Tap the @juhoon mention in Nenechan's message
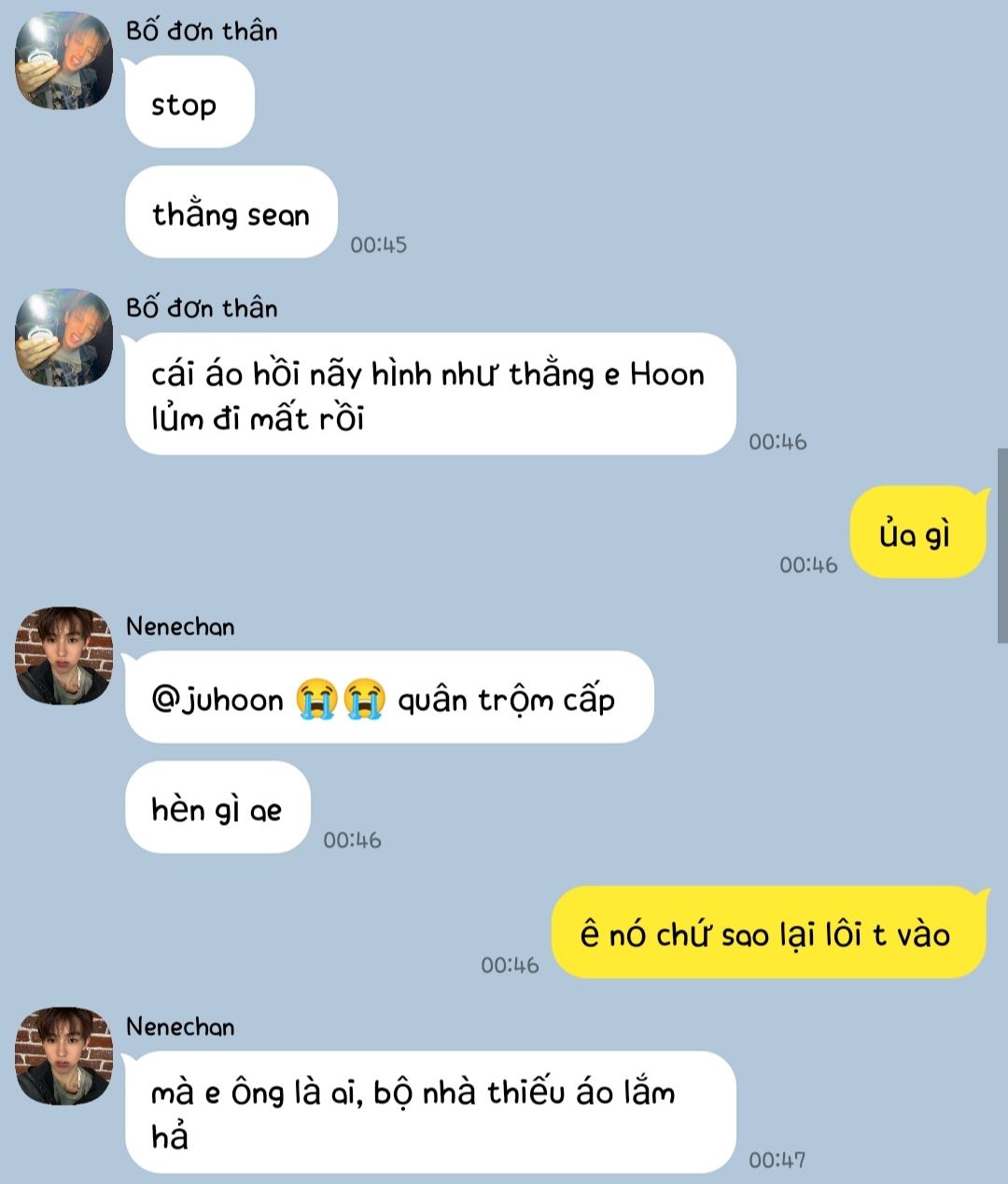 [x=217, y=700]
